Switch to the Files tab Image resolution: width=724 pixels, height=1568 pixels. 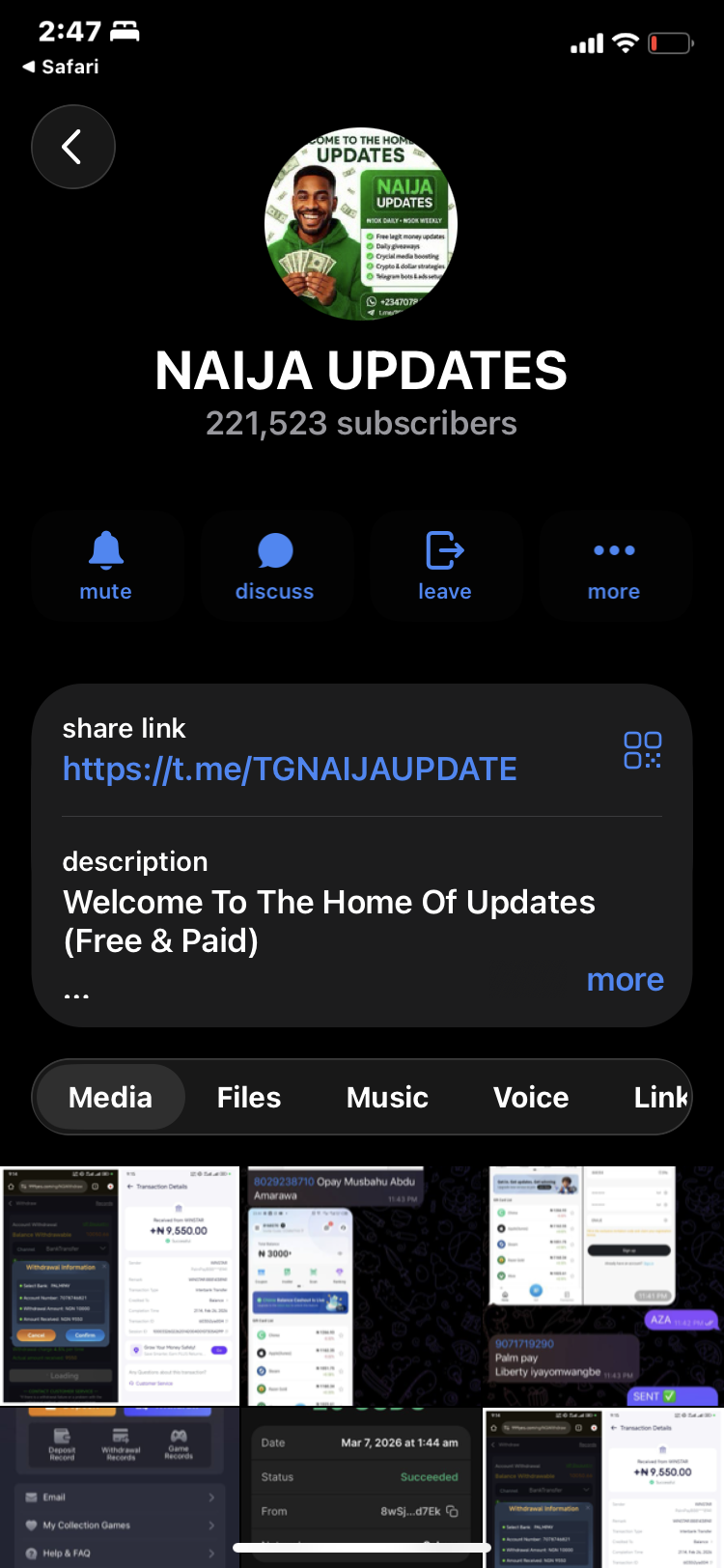tap(249, 1097)
